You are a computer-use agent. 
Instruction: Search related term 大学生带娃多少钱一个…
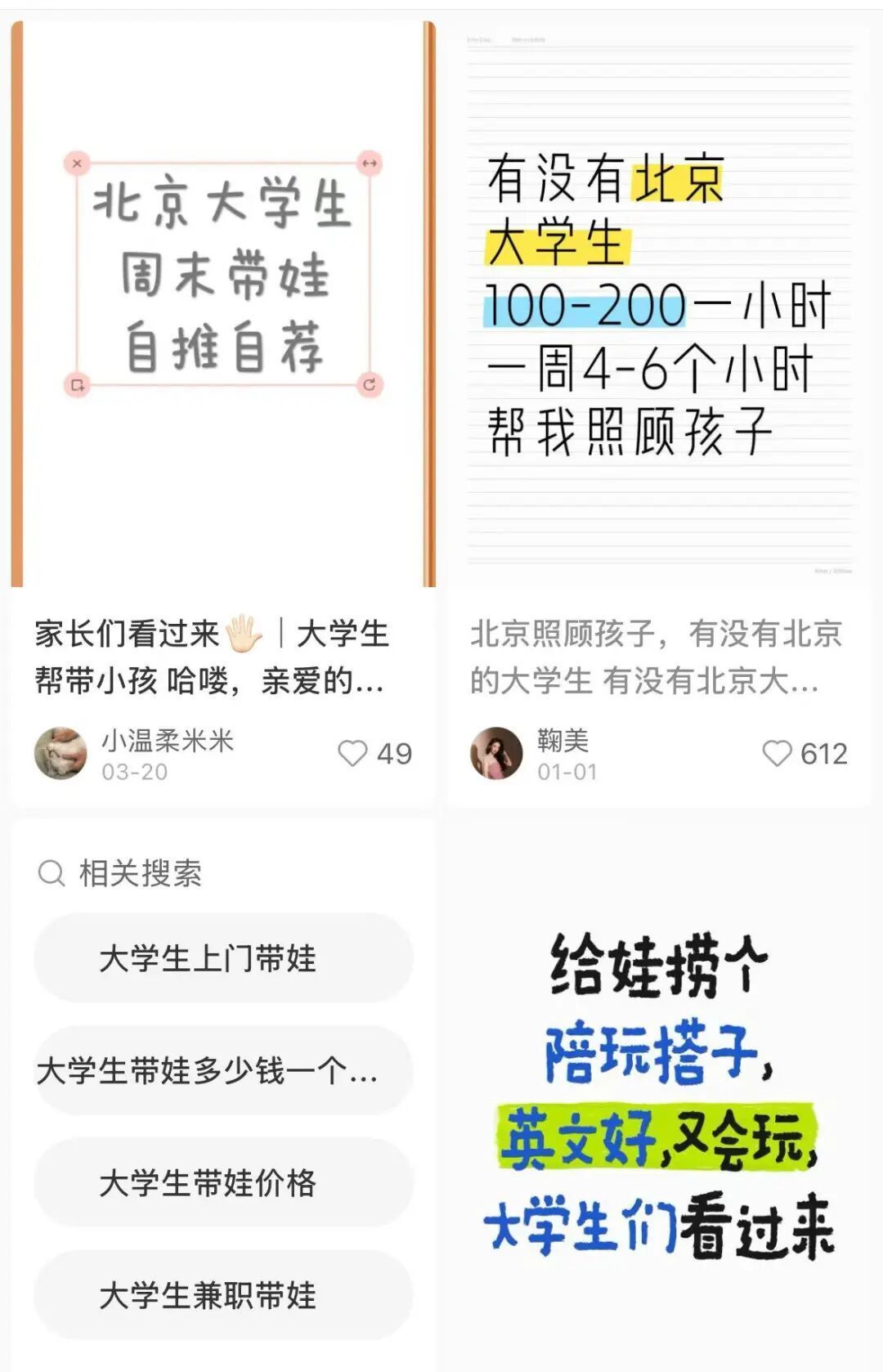click(x=222, y=1070)
